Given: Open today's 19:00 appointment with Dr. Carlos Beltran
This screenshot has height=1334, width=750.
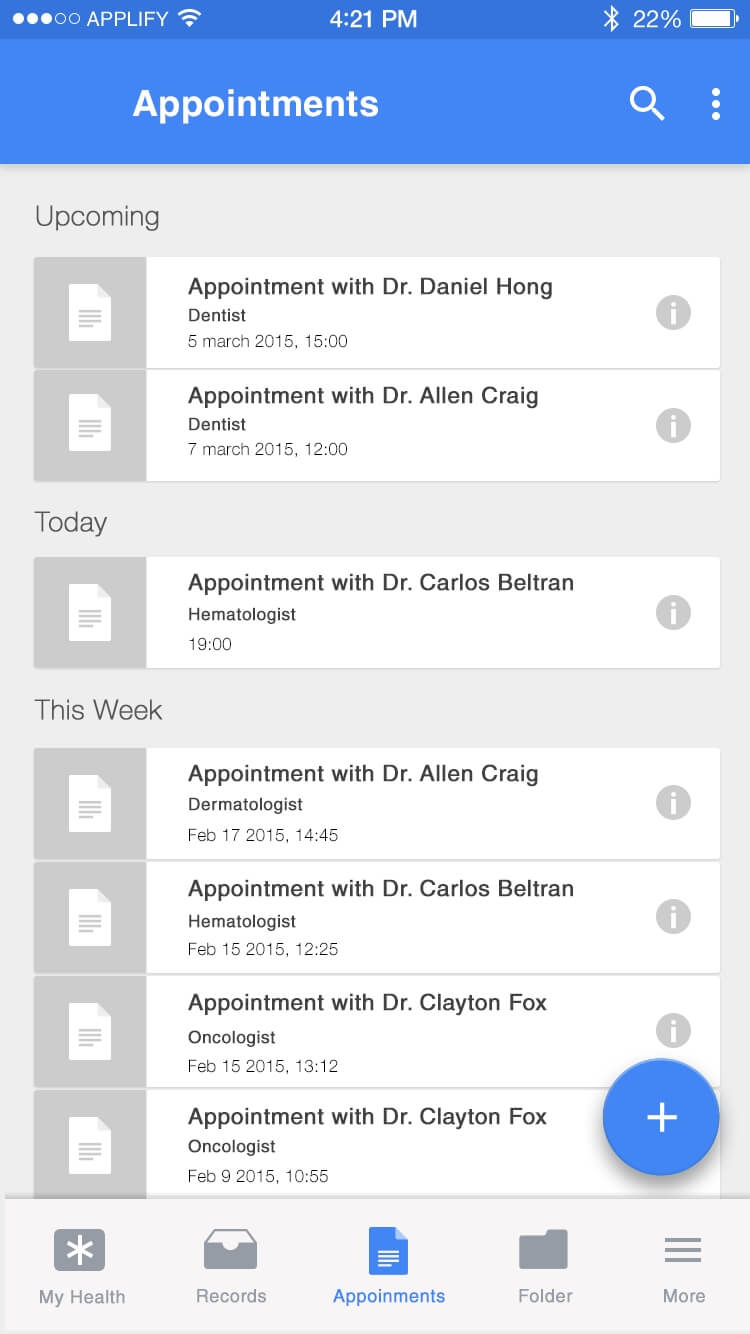Looking at the screenshot, I should (x=377, y=612).
